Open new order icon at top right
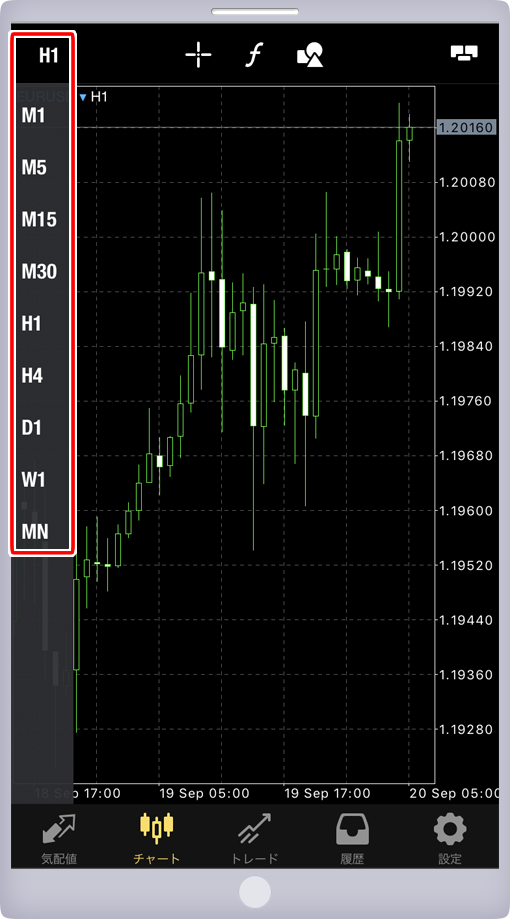The height and width of the screenshot is (919, 510). click(464, 53)
